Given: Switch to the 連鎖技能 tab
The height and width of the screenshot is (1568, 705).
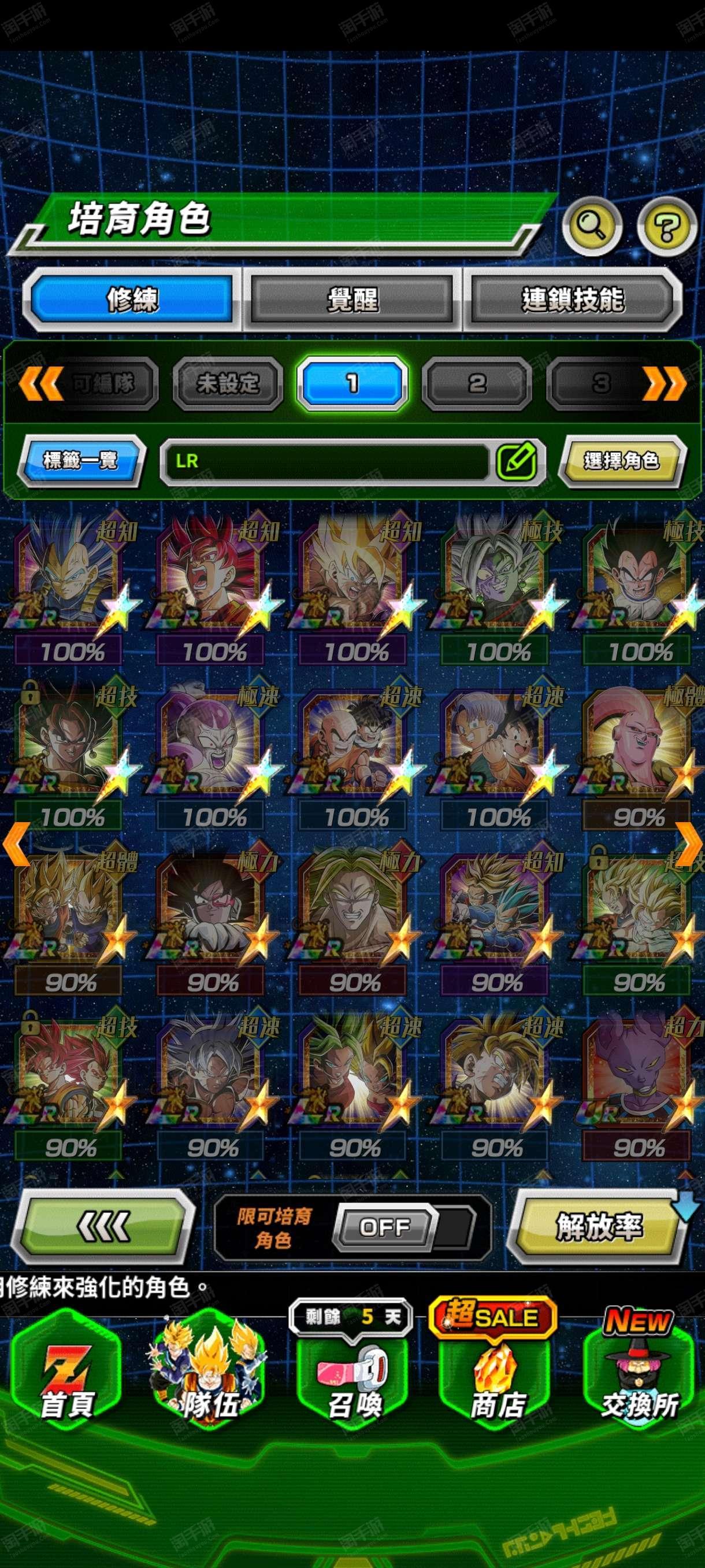Looking at the screenshot, I should pos(573,299).
